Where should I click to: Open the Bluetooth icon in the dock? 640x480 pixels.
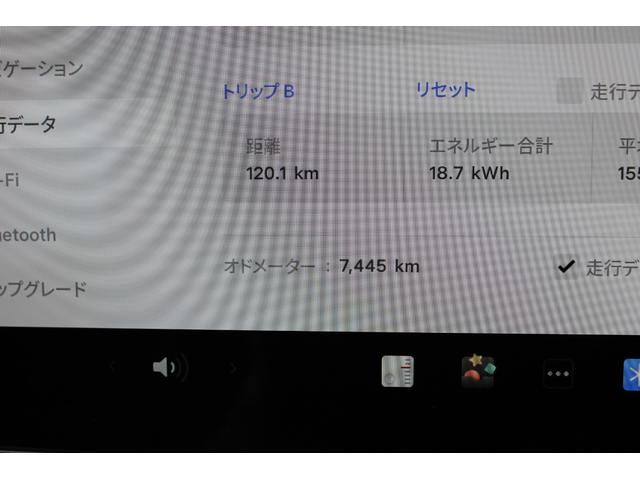(x=631, y=374)
